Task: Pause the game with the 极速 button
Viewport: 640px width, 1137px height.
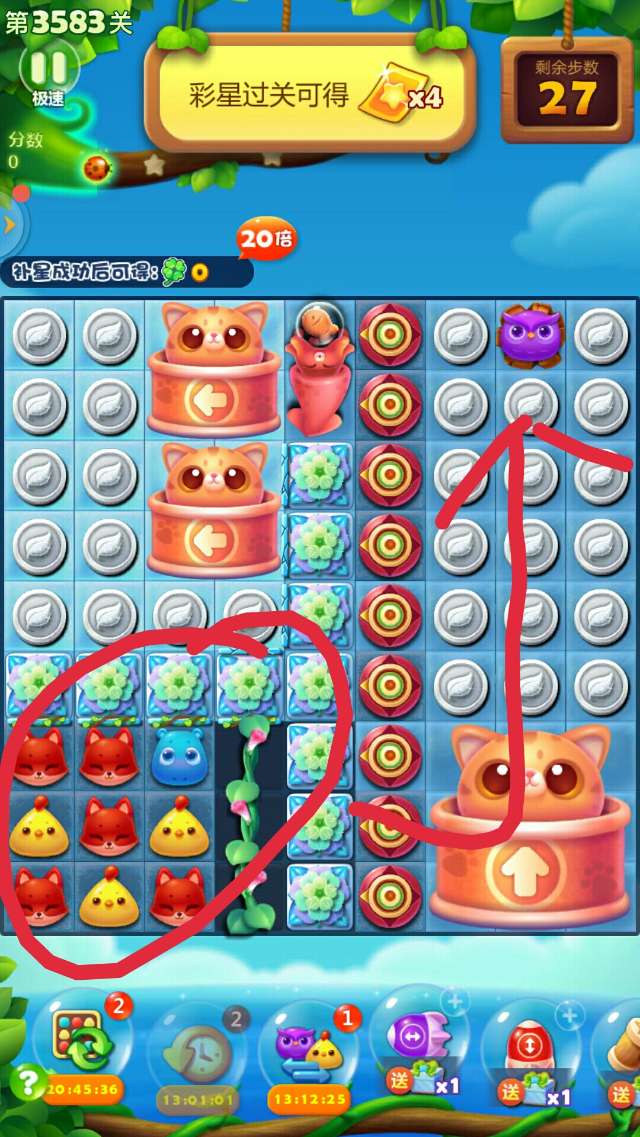Action: point(48,72)
